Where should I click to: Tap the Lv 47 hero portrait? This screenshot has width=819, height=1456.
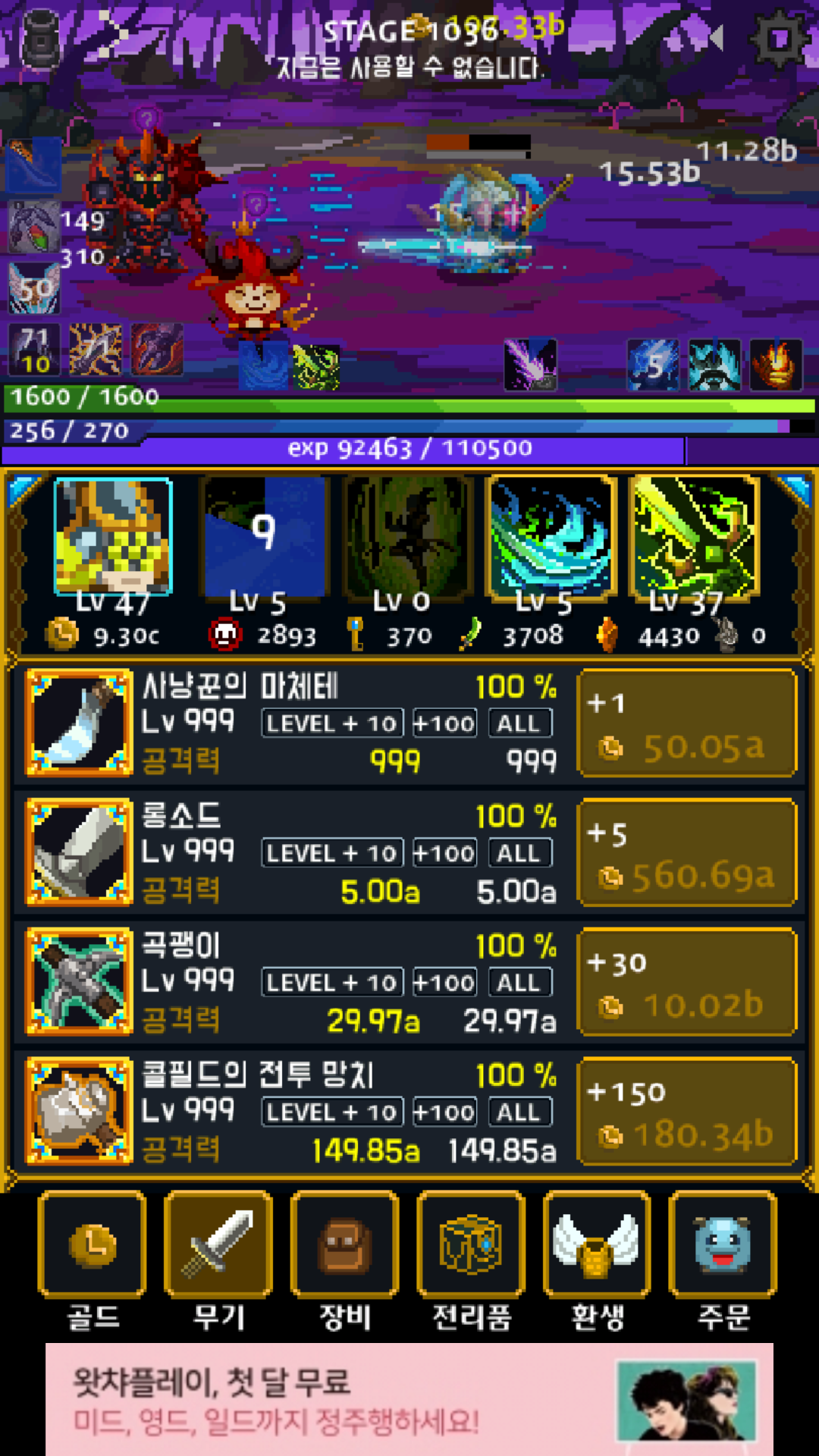113,537
